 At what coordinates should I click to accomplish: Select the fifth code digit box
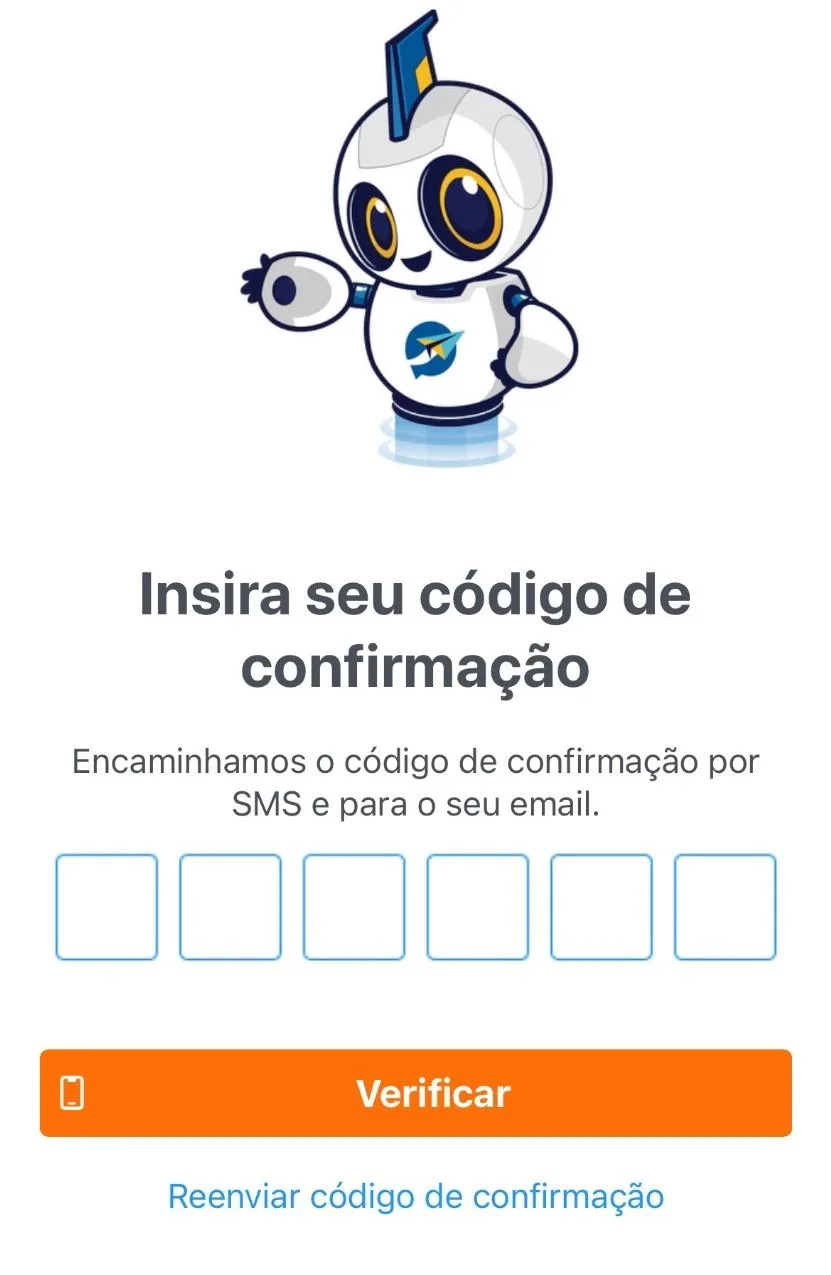point(601,907)
